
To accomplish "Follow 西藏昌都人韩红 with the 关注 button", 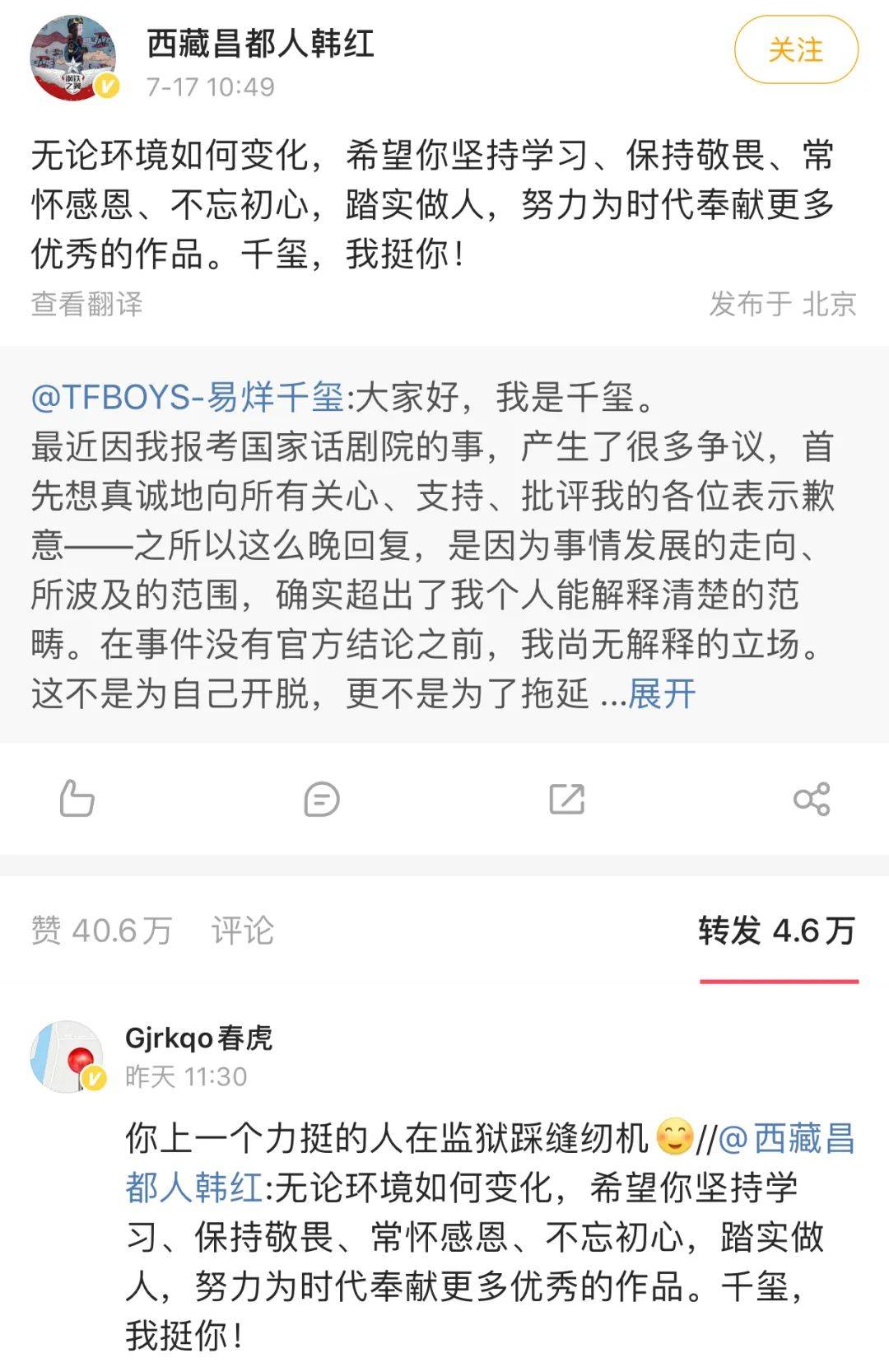I will click(x=795, y=50).
